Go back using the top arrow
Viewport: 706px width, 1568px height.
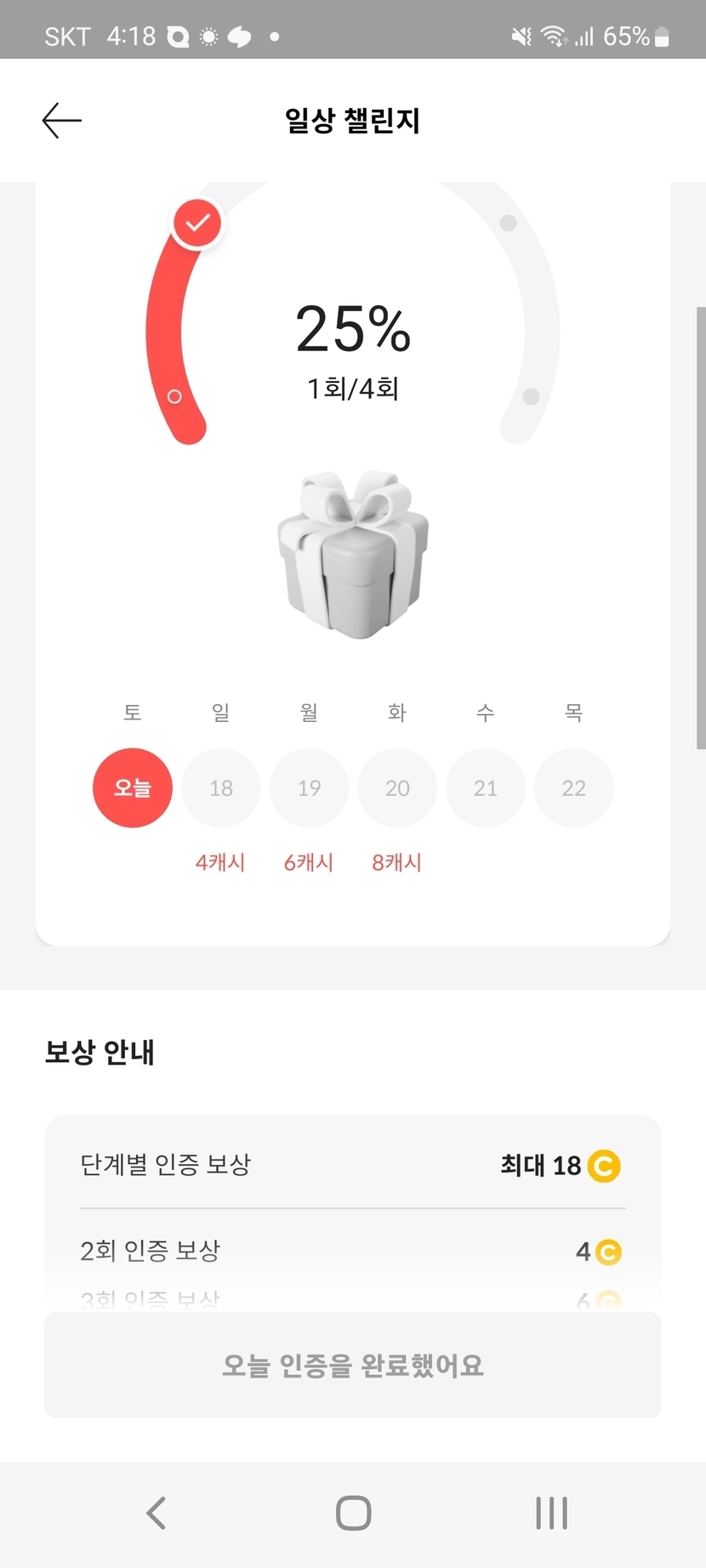pos(62,121)
